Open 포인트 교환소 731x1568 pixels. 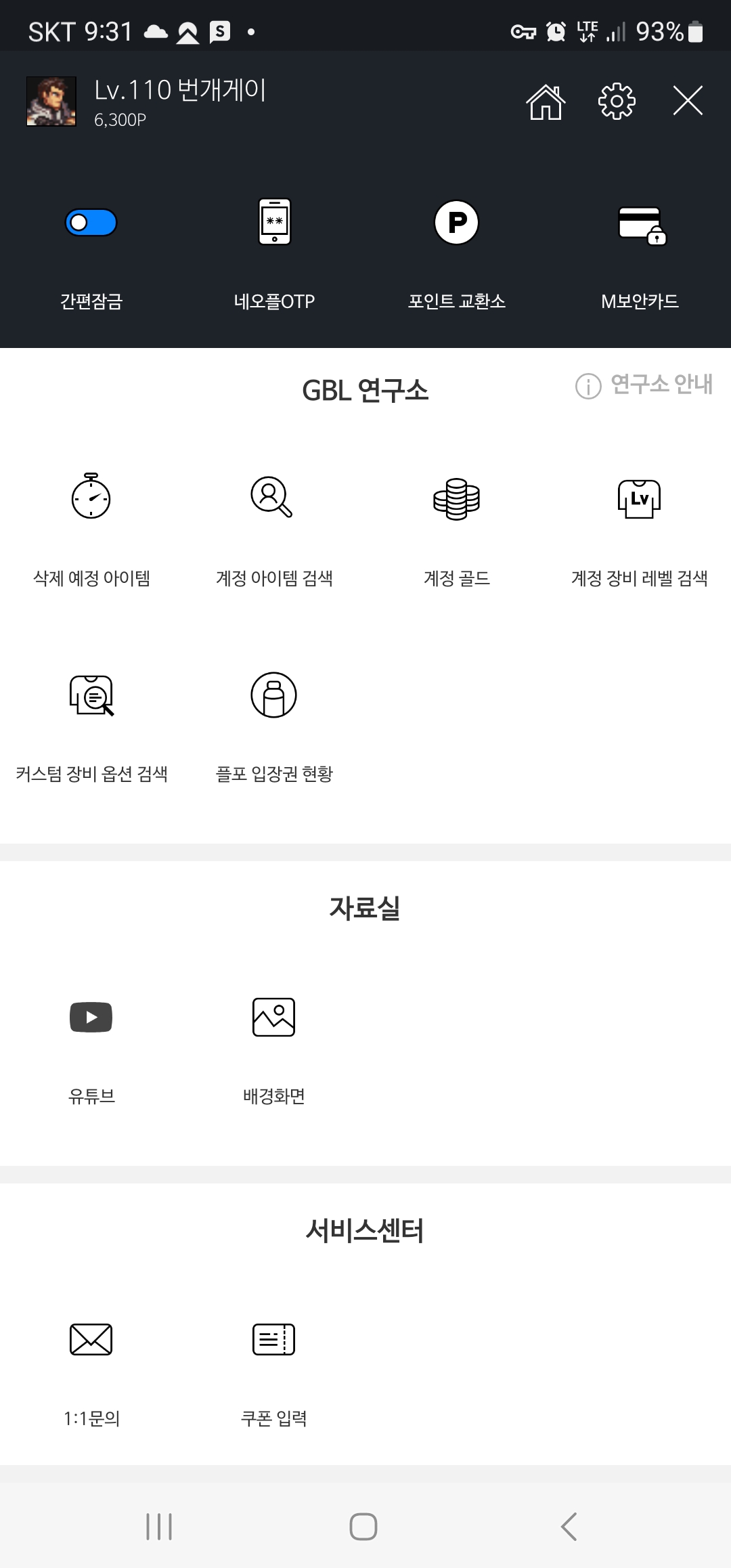point(457,223)
